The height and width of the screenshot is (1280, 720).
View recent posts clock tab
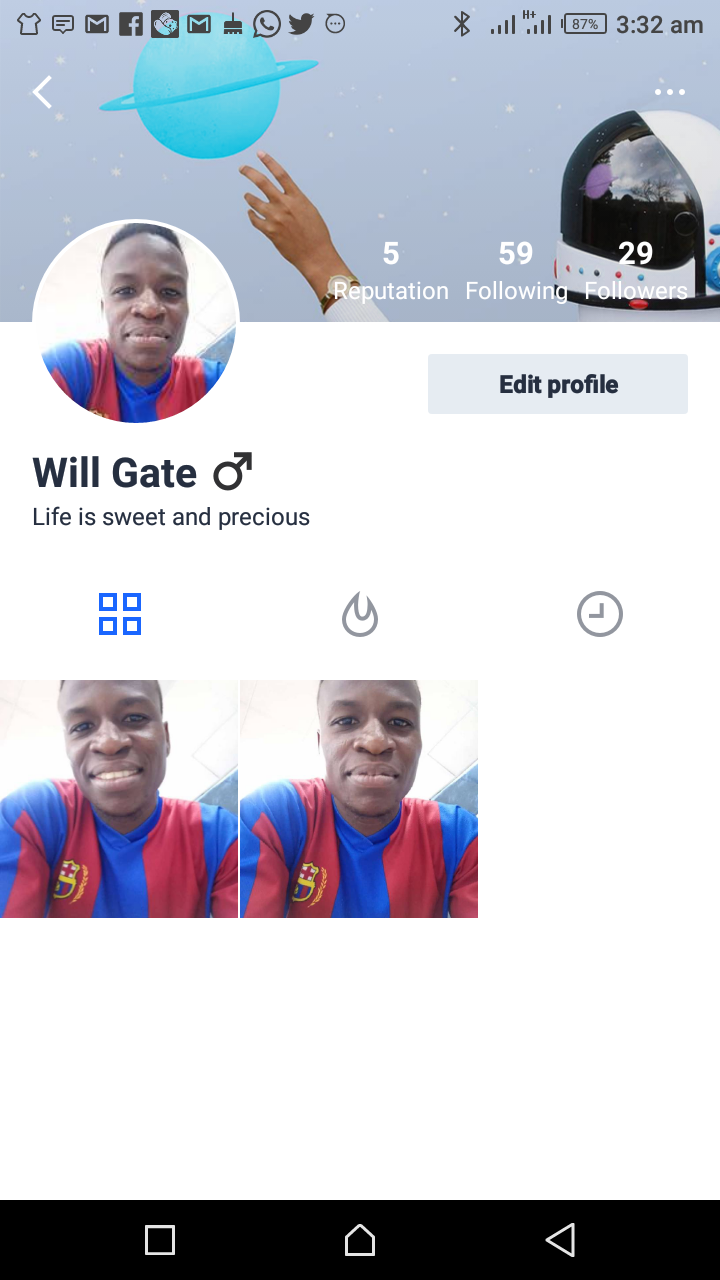[599, 614]
